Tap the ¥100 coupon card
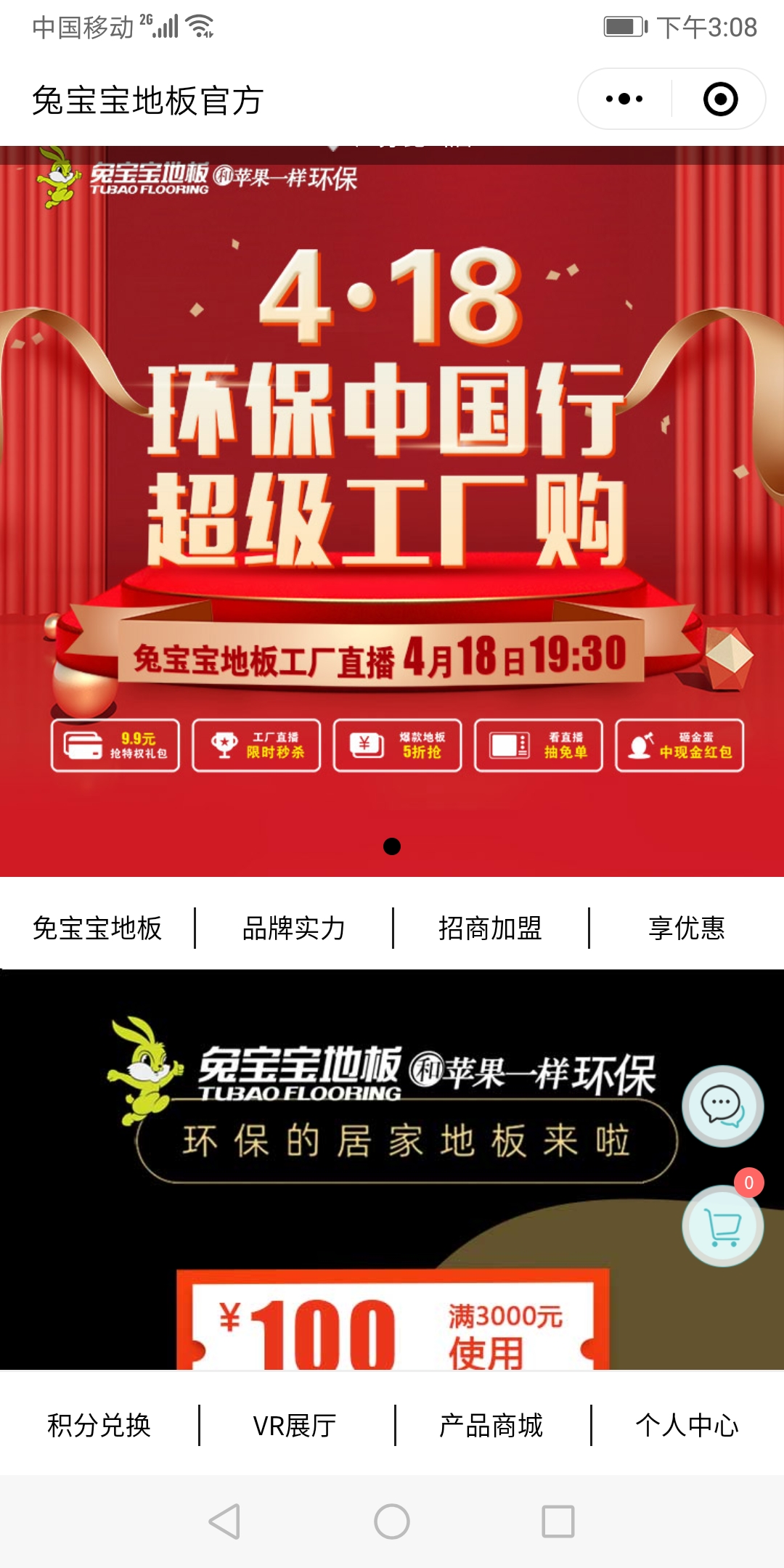The height and width of the screenshot is (1568, 784). coord(392,1323)
